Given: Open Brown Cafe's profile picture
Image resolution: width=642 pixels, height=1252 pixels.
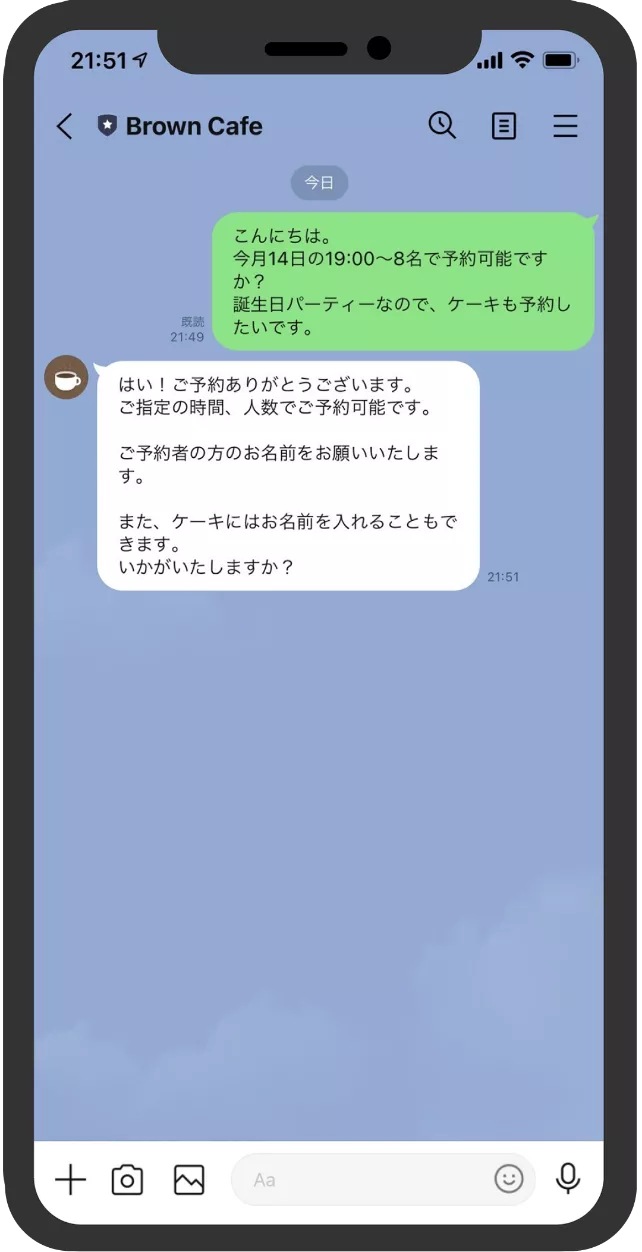Looking at the screenshot, I should coord(67,378).
